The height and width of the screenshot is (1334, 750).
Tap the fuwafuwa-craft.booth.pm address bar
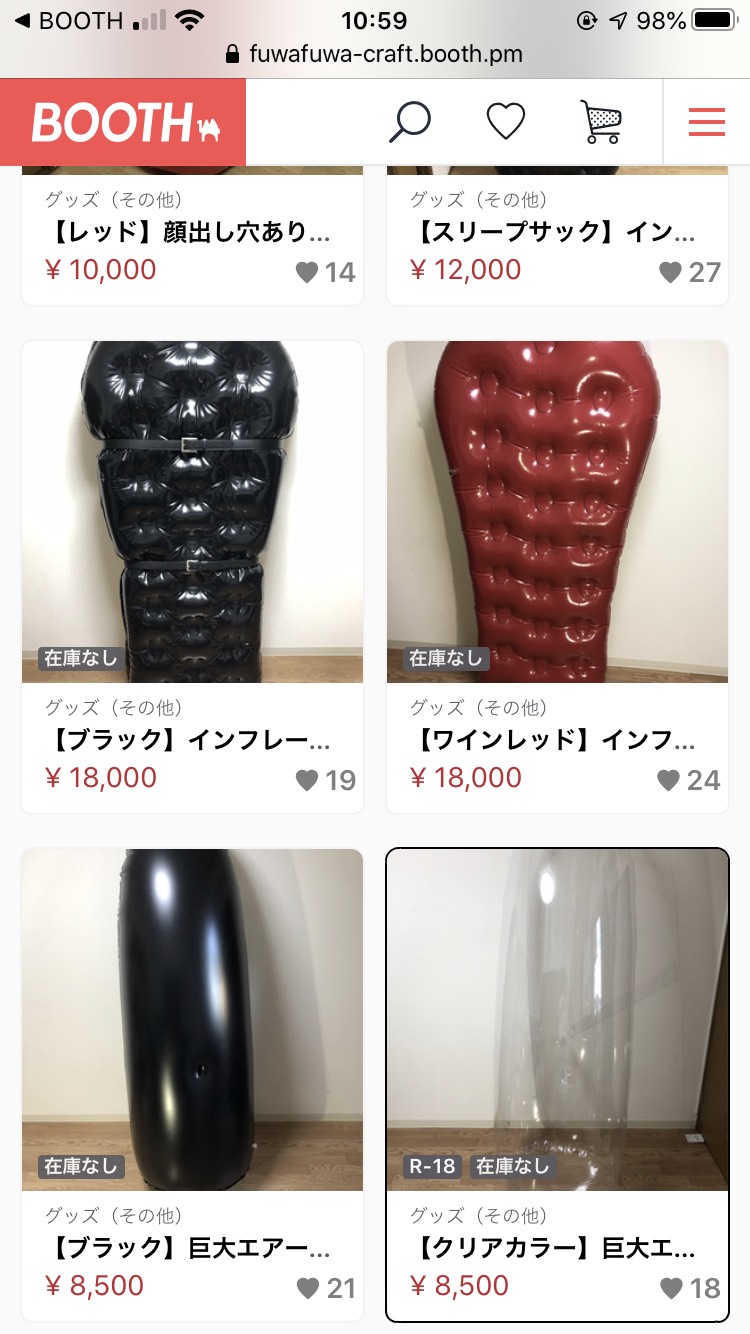375,54
